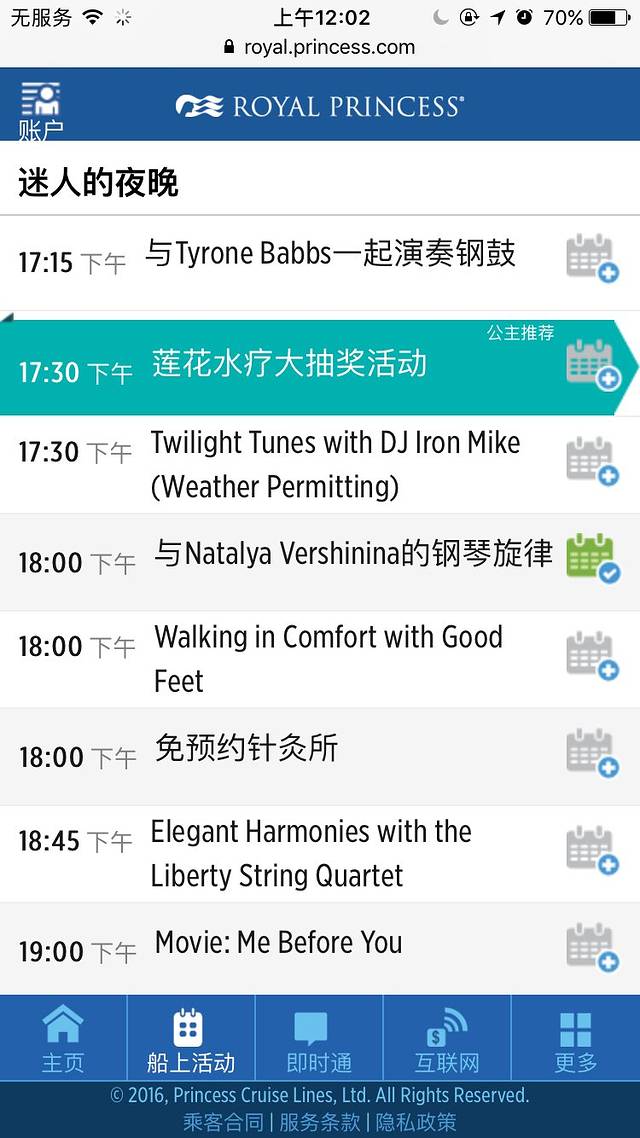Add 免预约针灸所 to calendar
This screenshot has width=640, height=1138.
pos(593,753)
